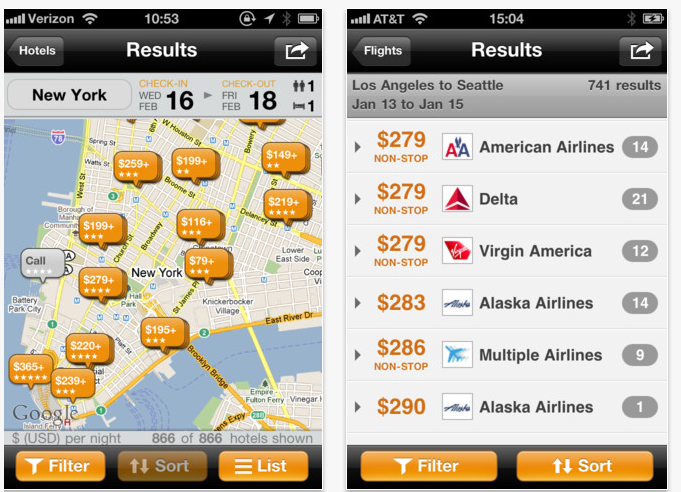Open the $365+ five-star hotel pin
This screenshot has width=681, height=492.
tap(30, 370)
